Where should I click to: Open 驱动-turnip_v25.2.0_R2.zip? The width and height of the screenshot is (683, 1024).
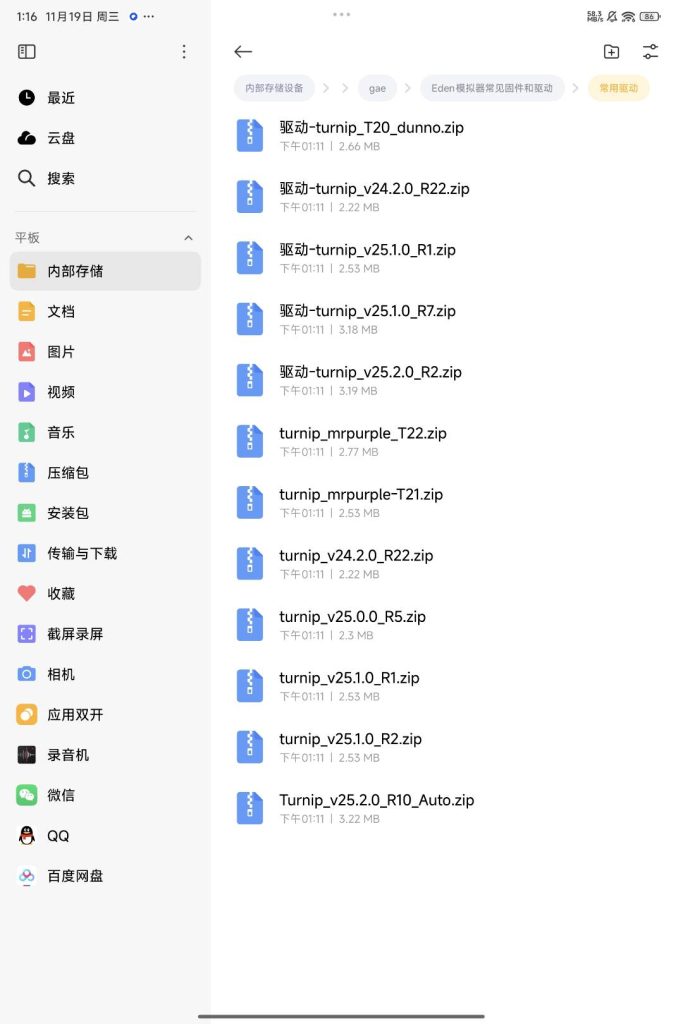click(x=370, y=379)
